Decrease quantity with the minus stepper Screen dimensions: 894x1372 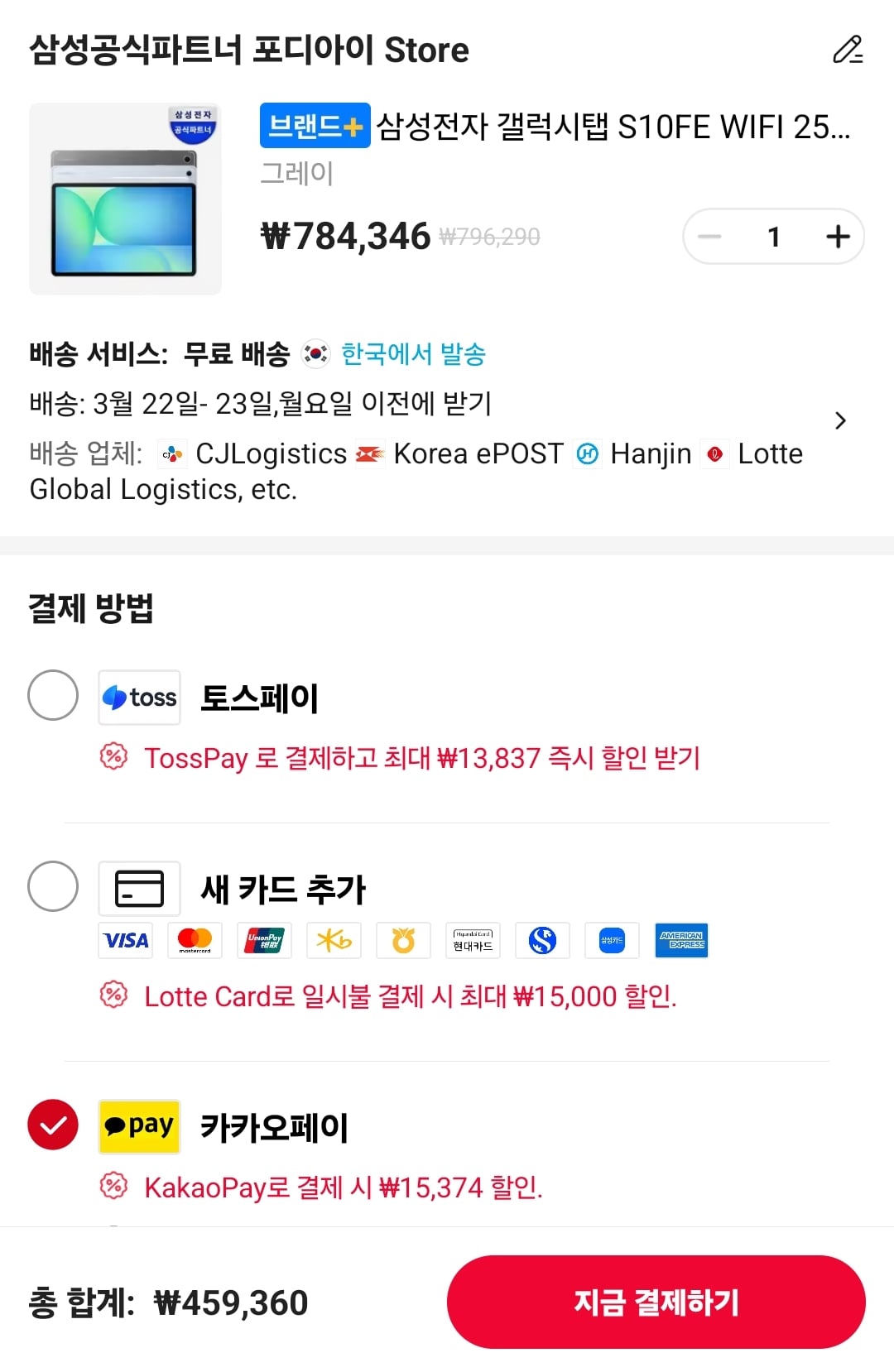(x=710, y=236)
